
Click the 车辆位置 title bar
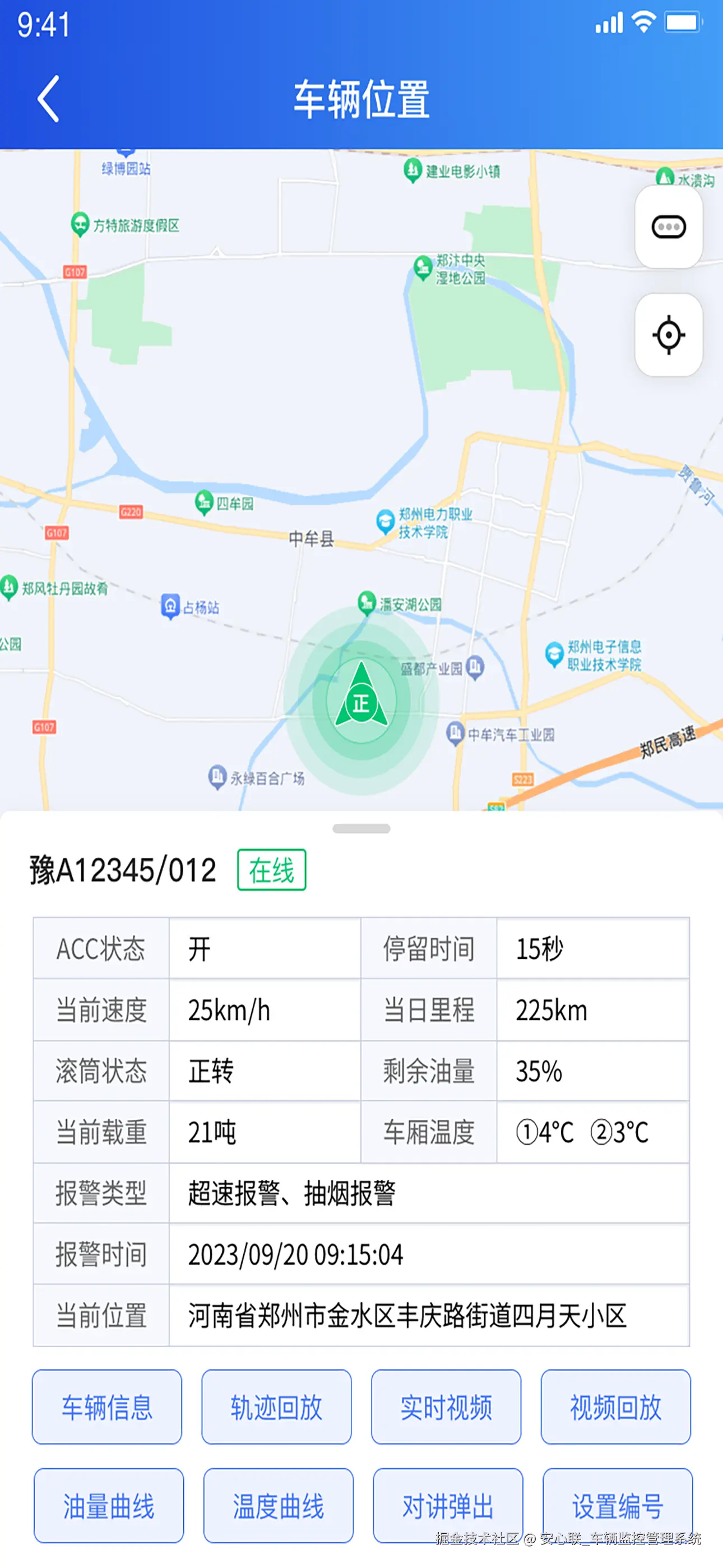(x=361, y=98)
